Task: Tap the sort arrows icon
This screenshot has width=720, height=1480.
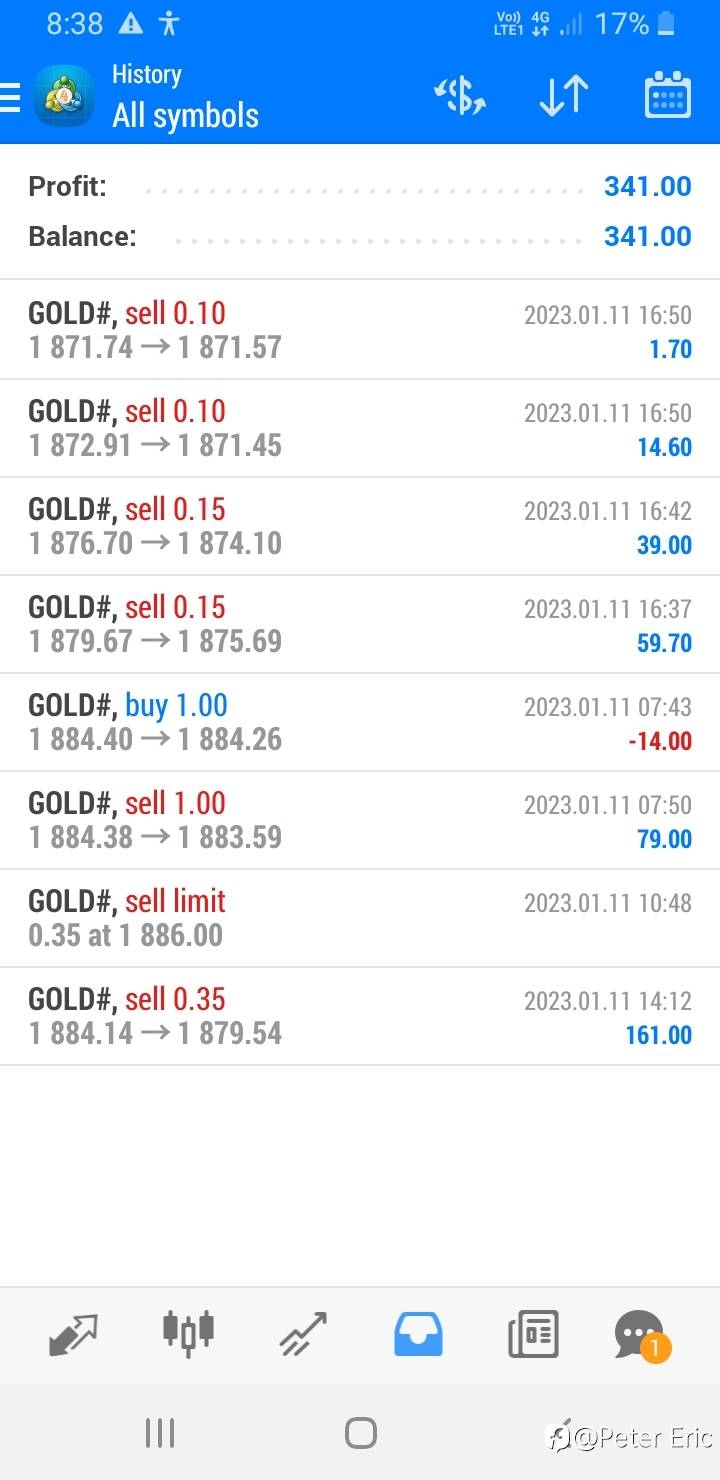Action: pyautogui.click(x=563, y=96)
